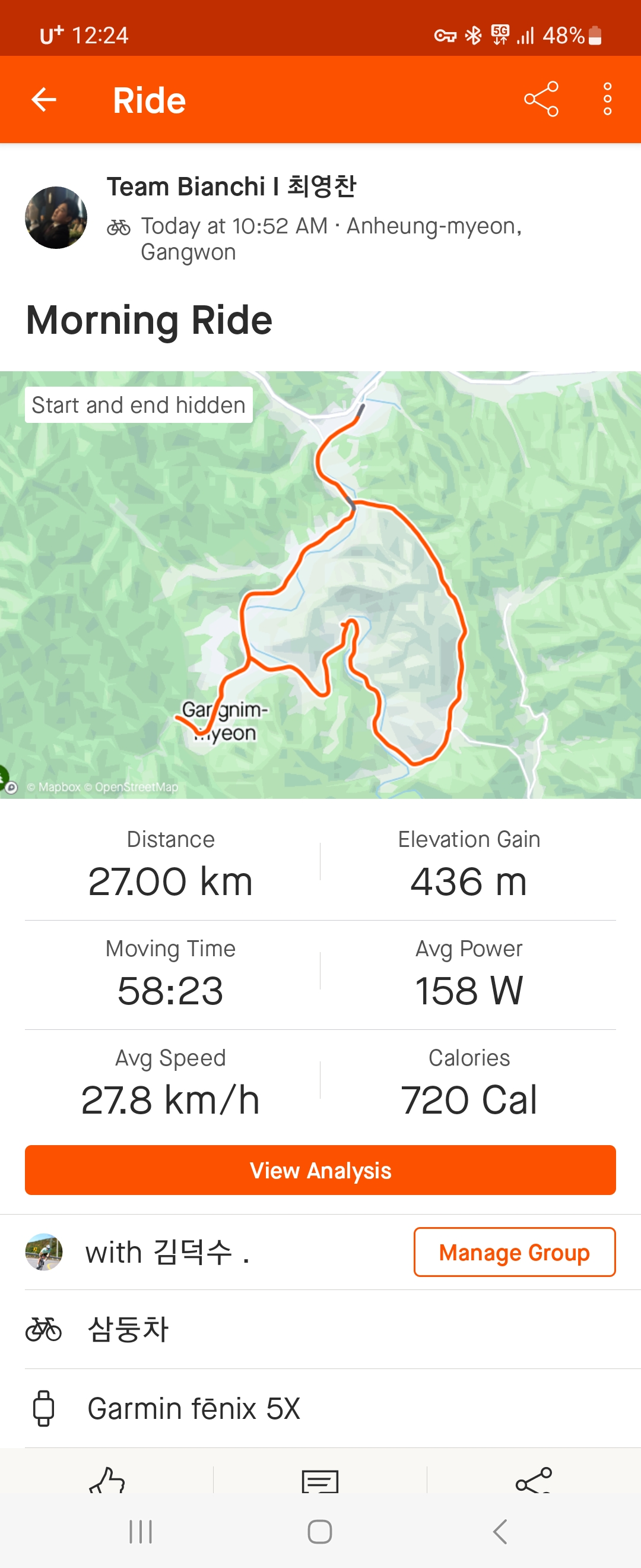
Task: Open the overflow menu
Action: point(607,99)
